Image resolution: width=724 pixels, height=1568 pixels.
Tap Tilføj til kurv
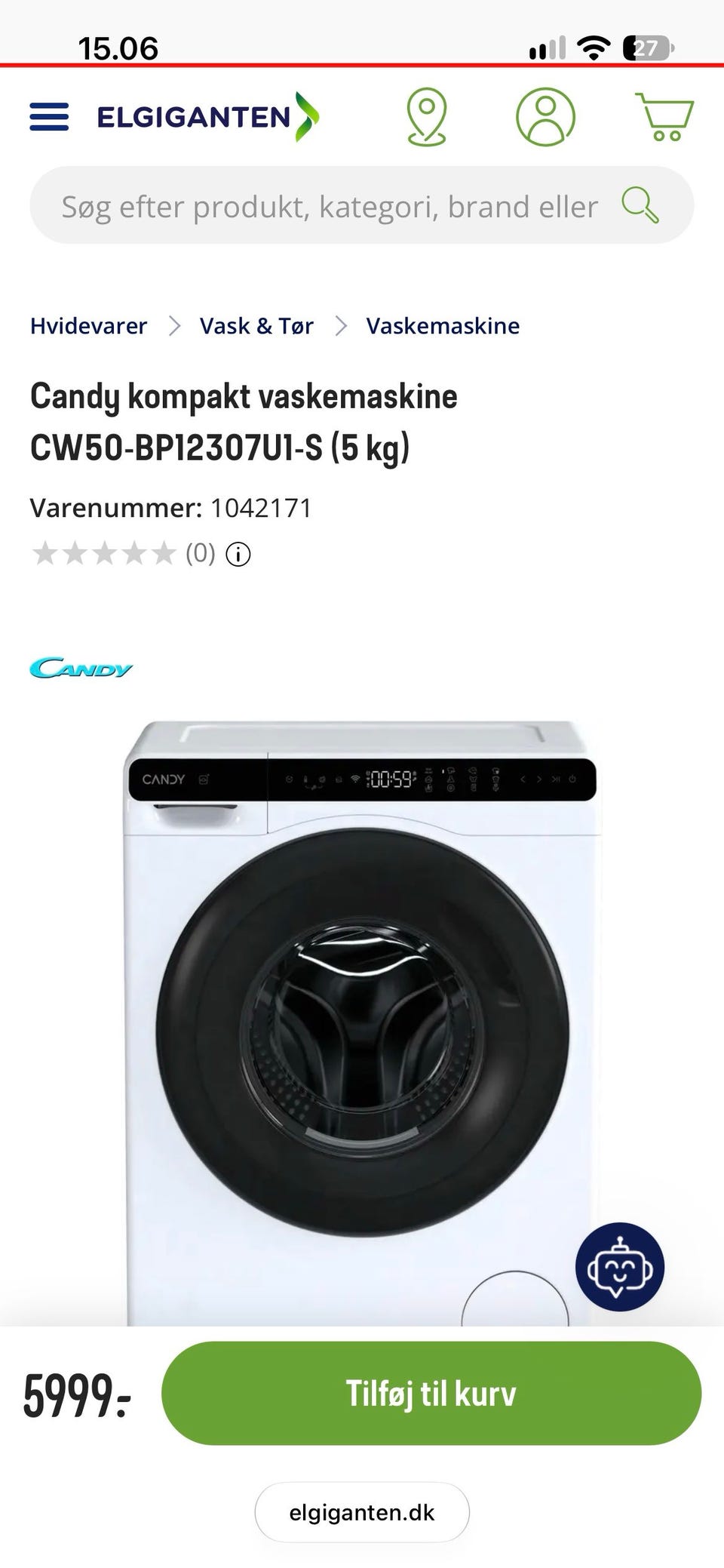(431, 1393)
